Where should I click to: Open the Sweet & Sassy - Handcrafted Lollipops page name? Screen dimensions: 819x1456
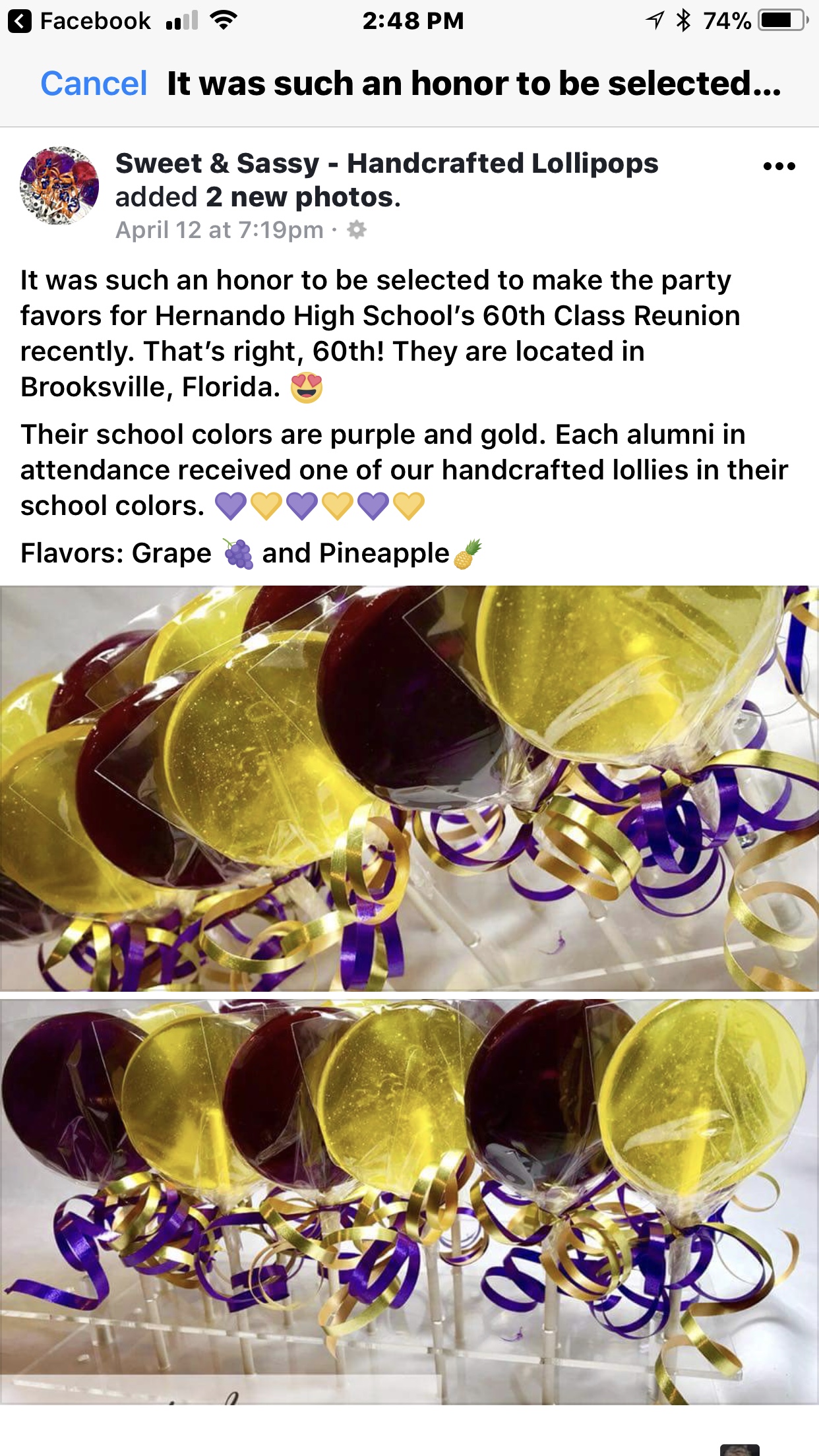point(386,163)
